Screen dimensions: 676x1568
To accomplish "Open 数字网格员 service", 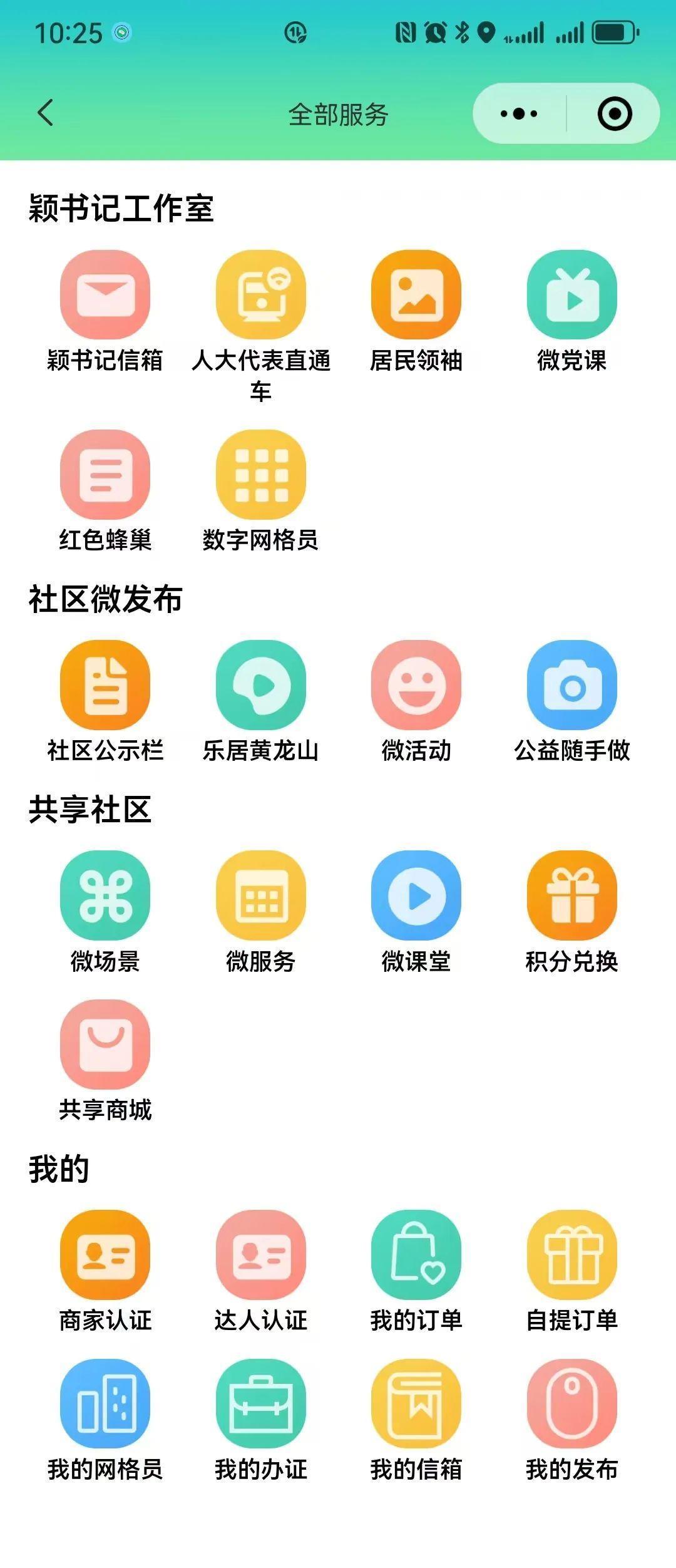I will click(x=261, y=475).
